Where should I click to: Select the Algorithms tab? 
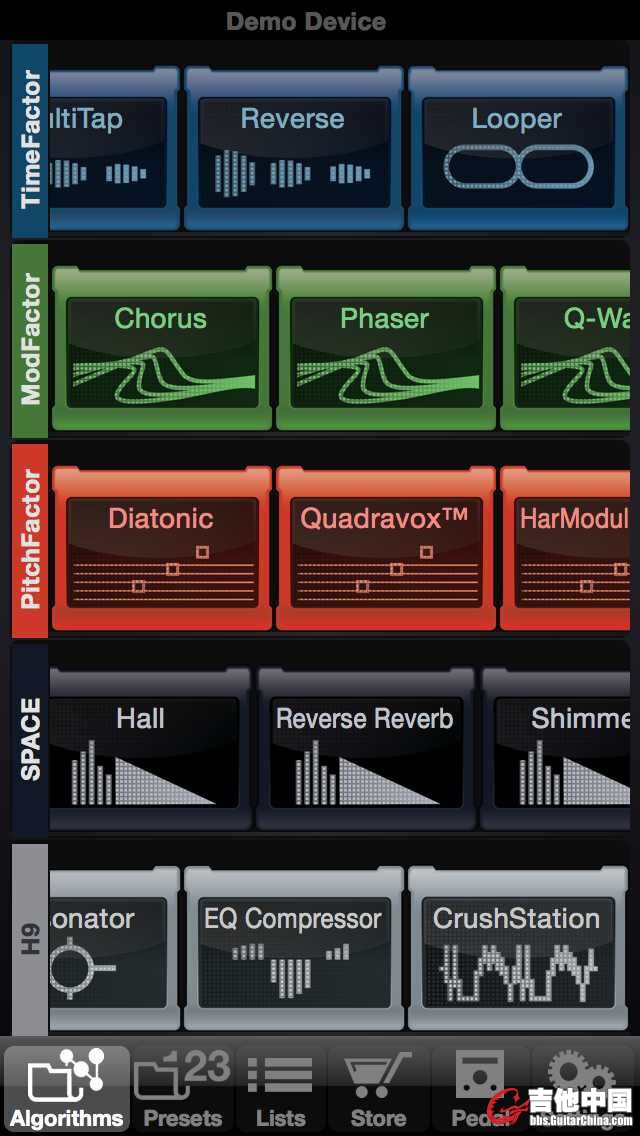tap(67, 1090)
